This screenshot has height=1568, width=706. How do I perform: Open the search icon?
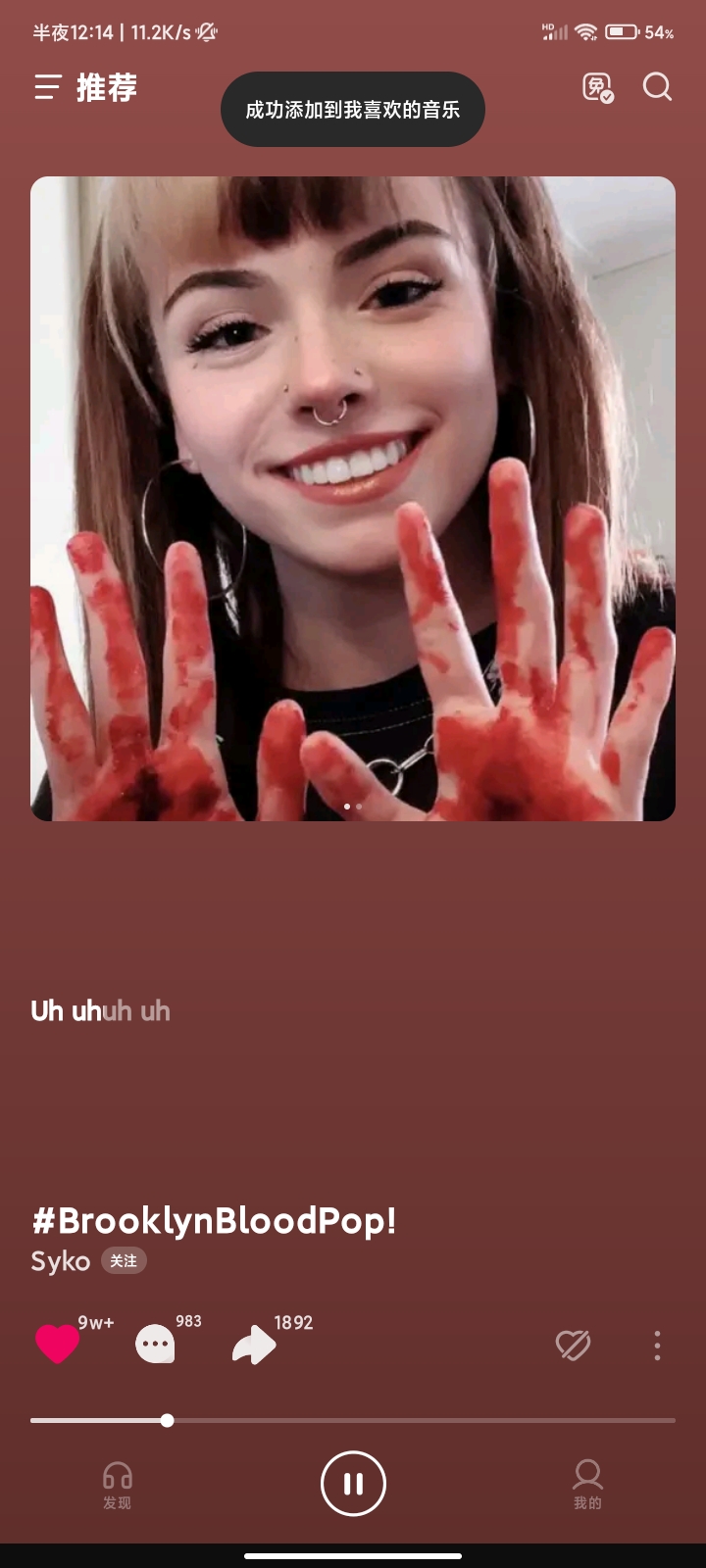tap(657, 88)
